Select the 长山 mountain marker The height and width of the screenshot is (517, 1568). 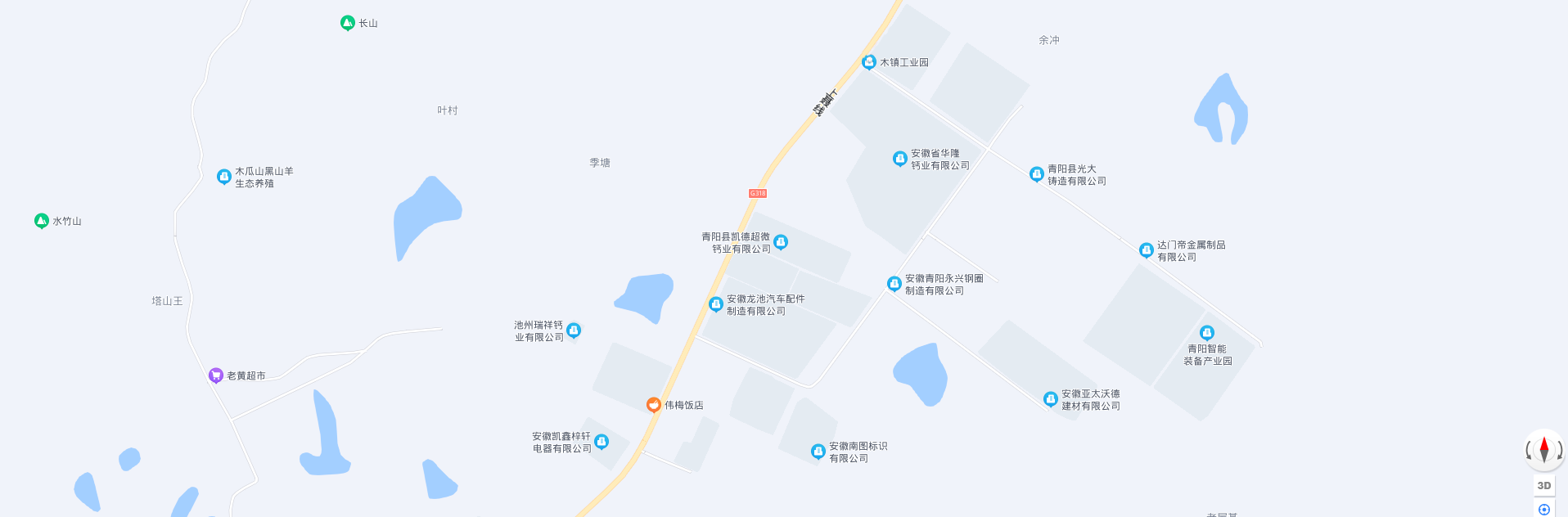[348, 23]
